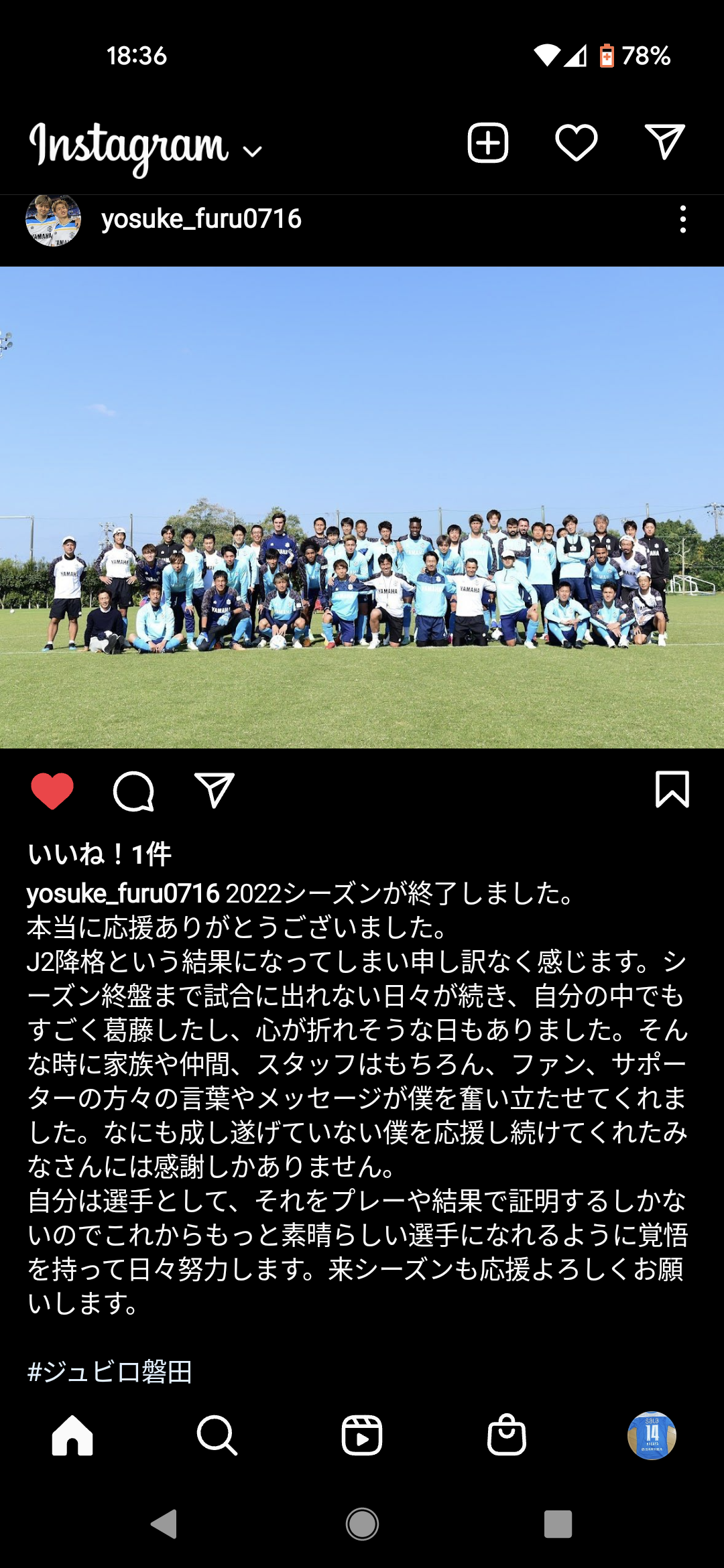Image resolution: width=724 pixels, height=1568 pixels.
Task: Open the activity heart notifications
Action: point(576,143)
